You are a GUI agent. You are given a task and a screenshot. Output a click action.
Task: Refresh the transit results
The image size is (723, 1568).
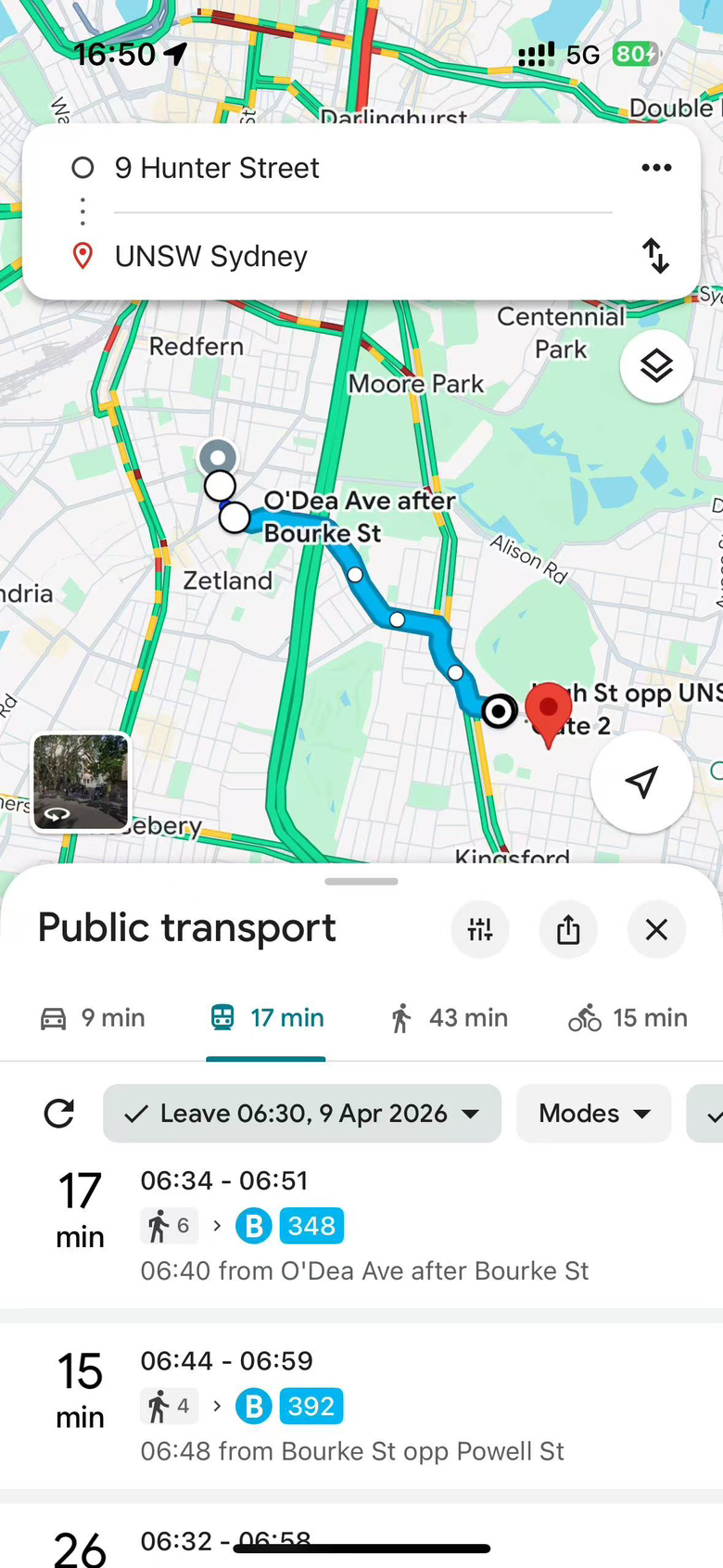(58, 1114)
